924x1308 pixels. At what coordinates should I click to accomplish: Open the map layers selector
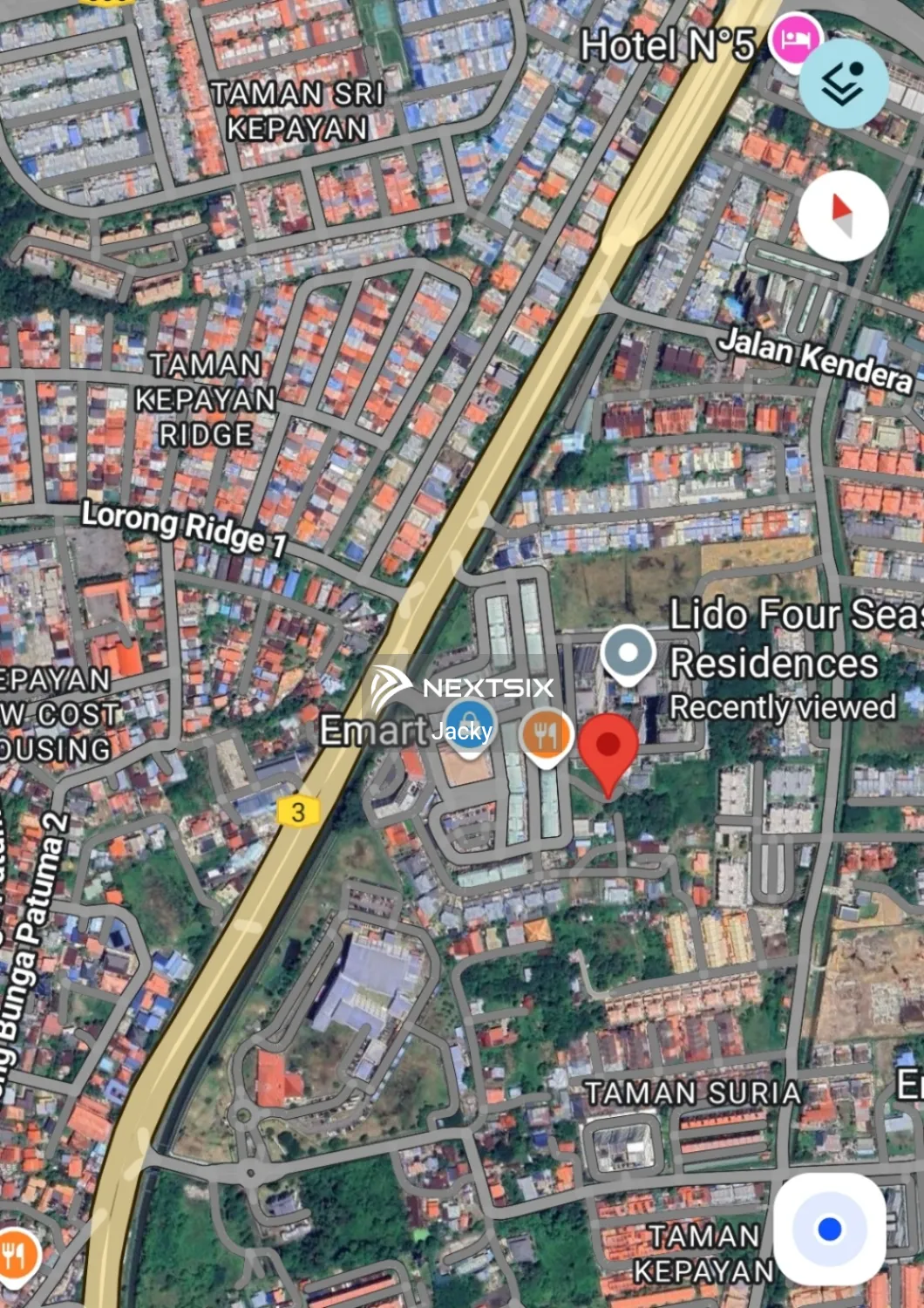843,84
